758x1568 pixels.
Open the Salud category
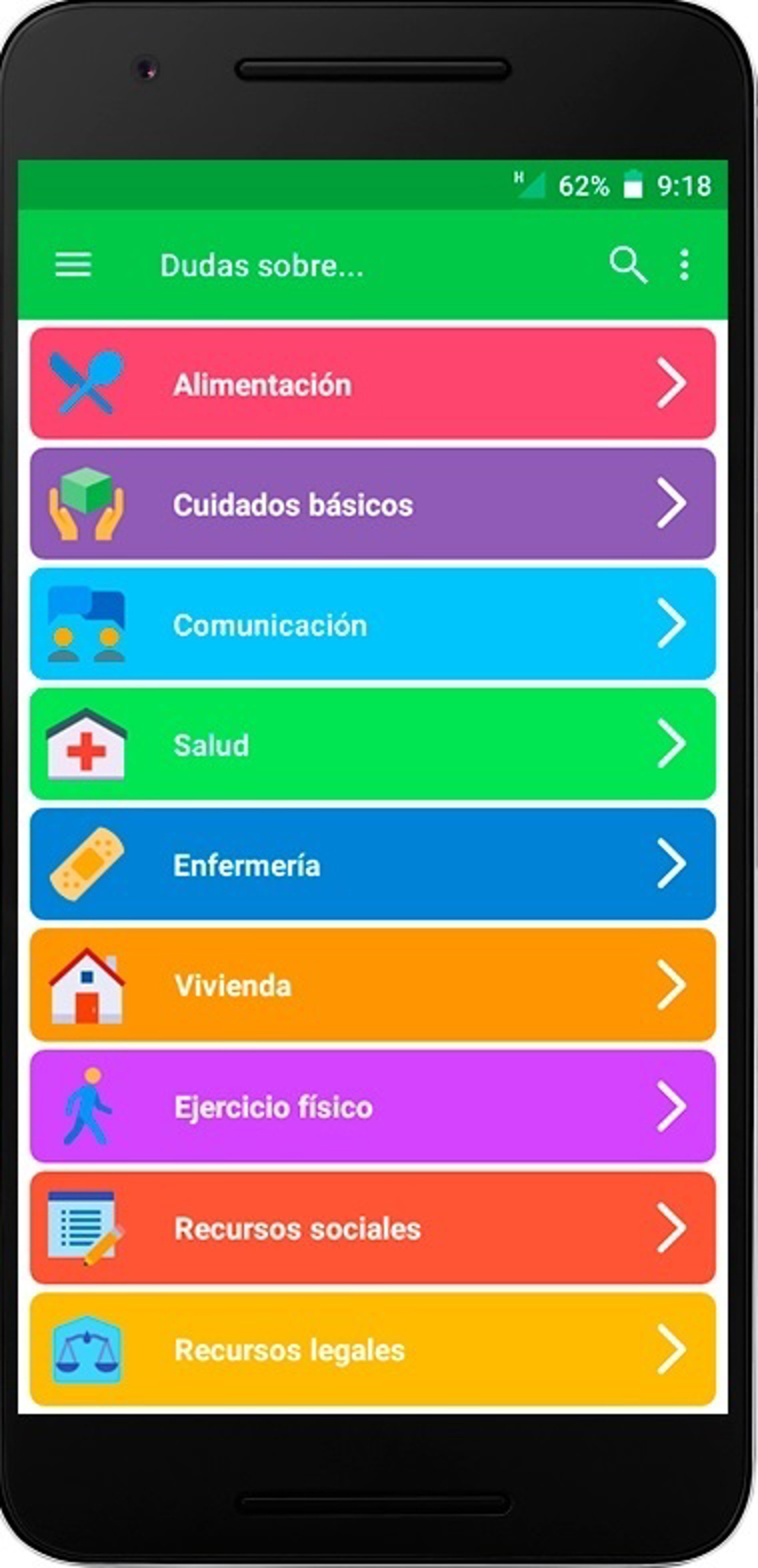(x=373, y=744)
